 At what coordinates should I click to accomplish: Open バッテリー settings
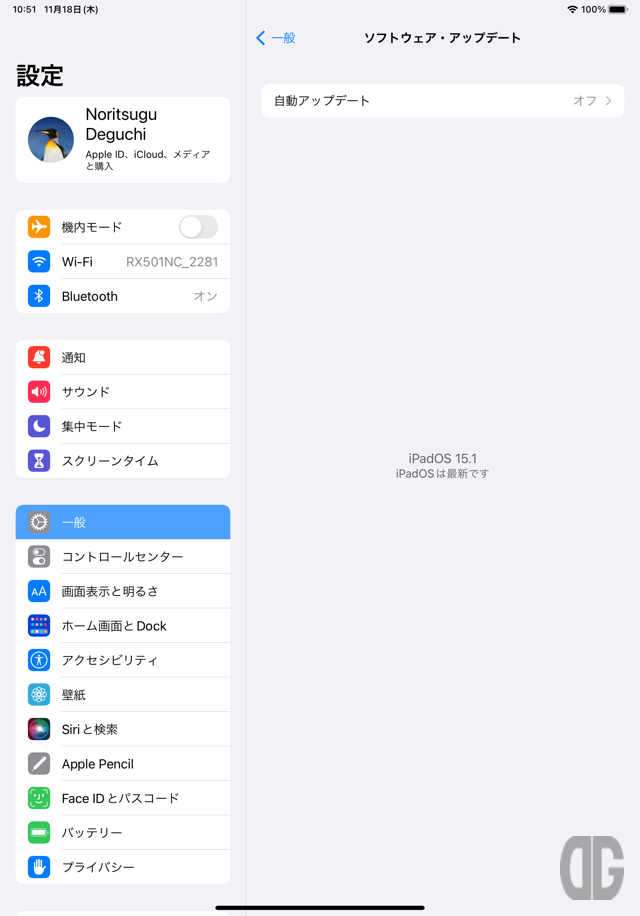click(x=123, y=833)
